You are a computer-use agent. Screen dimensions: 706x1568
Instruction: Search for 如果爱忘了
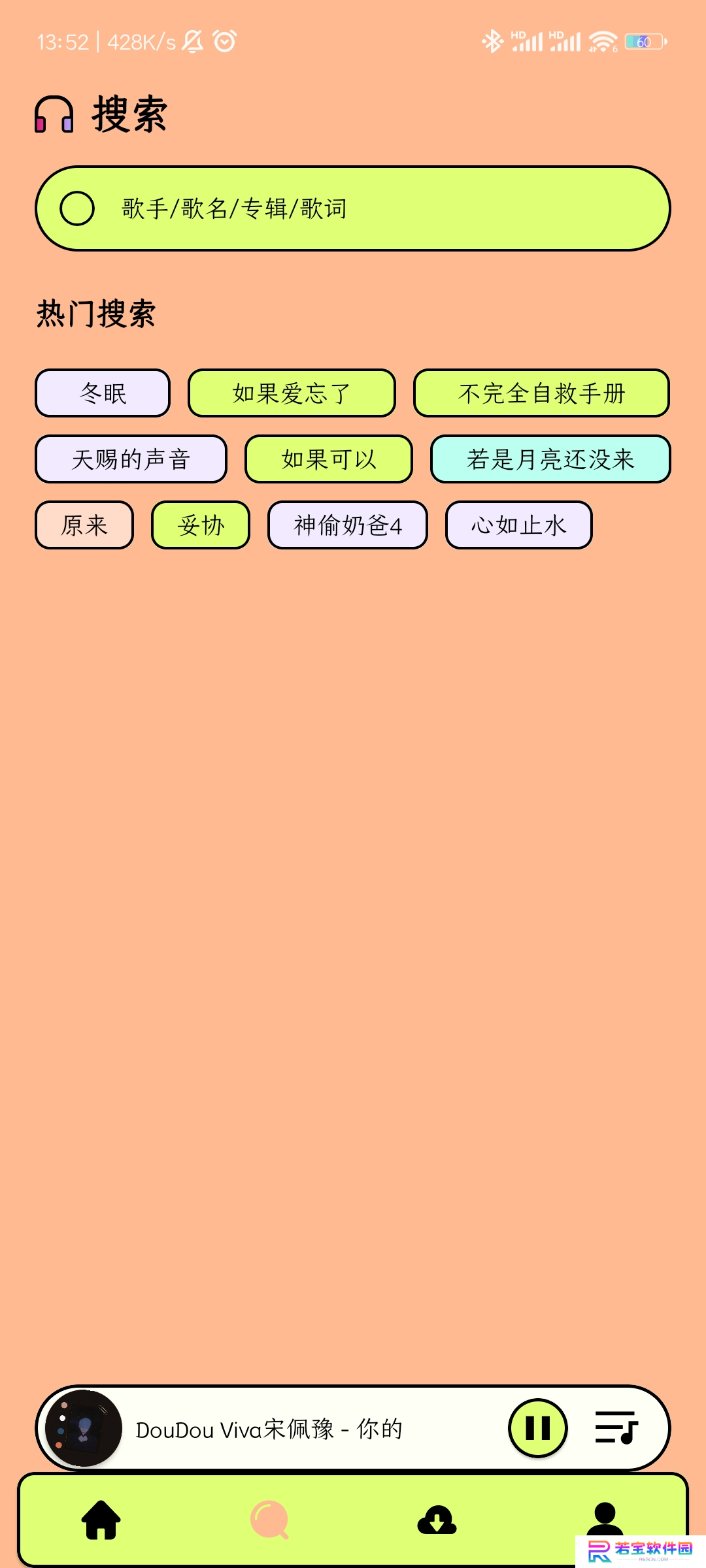292,393
